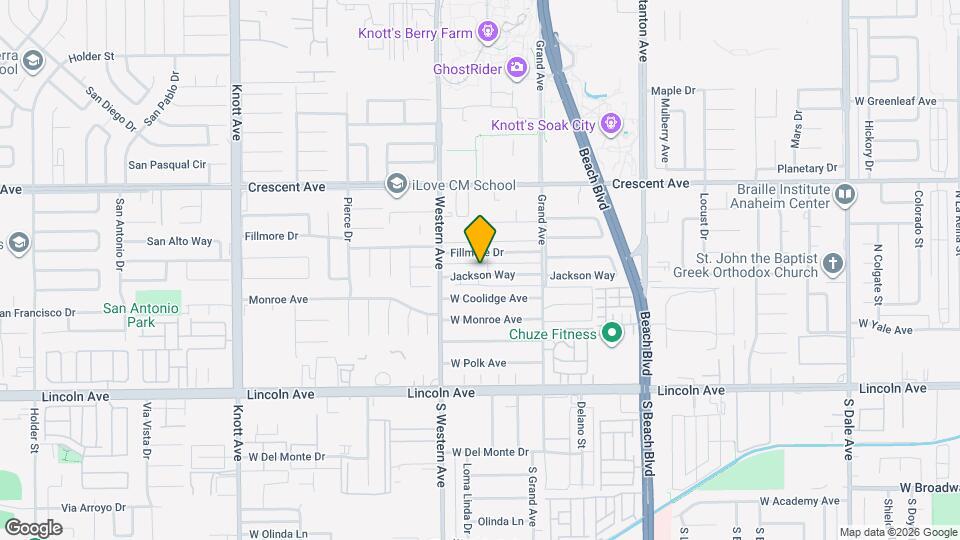This screenshot has width=960, height=540.
Task: Tap the iLove CM School marker
Action: pos(397,184)
